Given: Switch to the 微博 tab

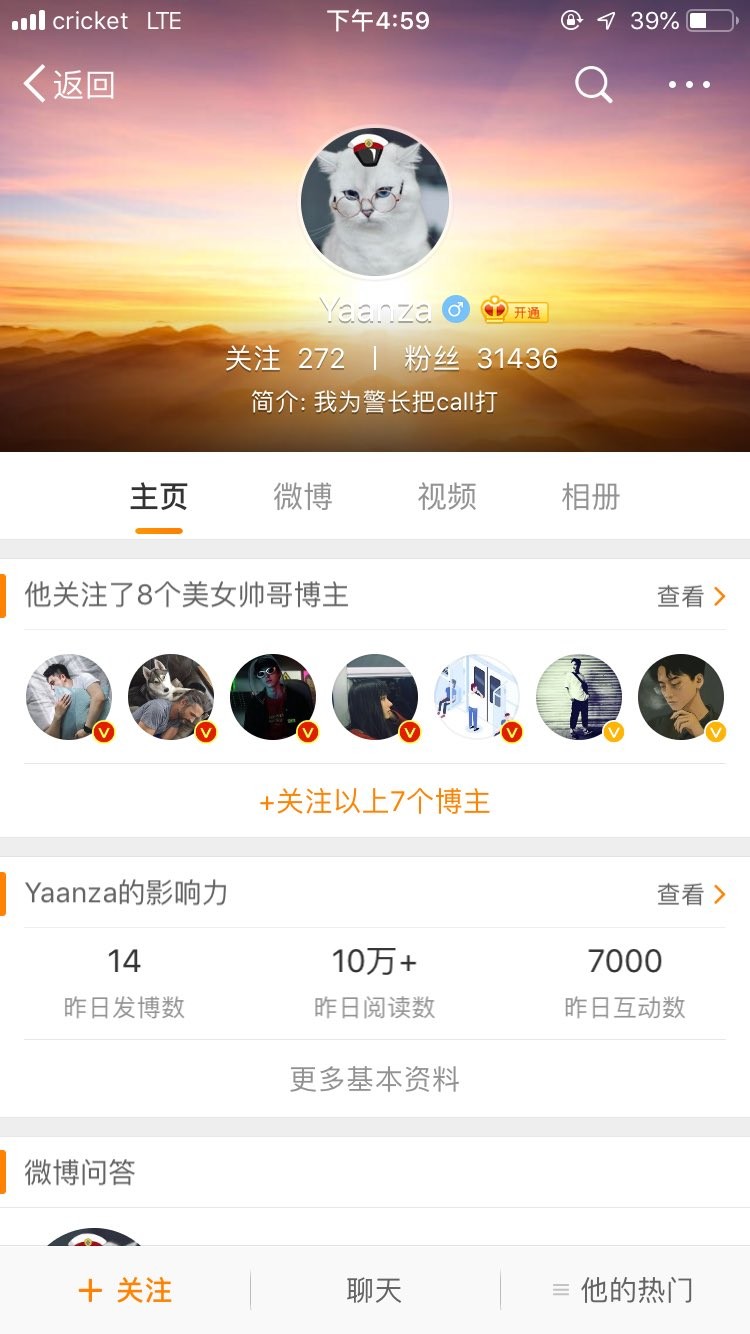Looking at the screenshot, I should [x=302, y=497].
